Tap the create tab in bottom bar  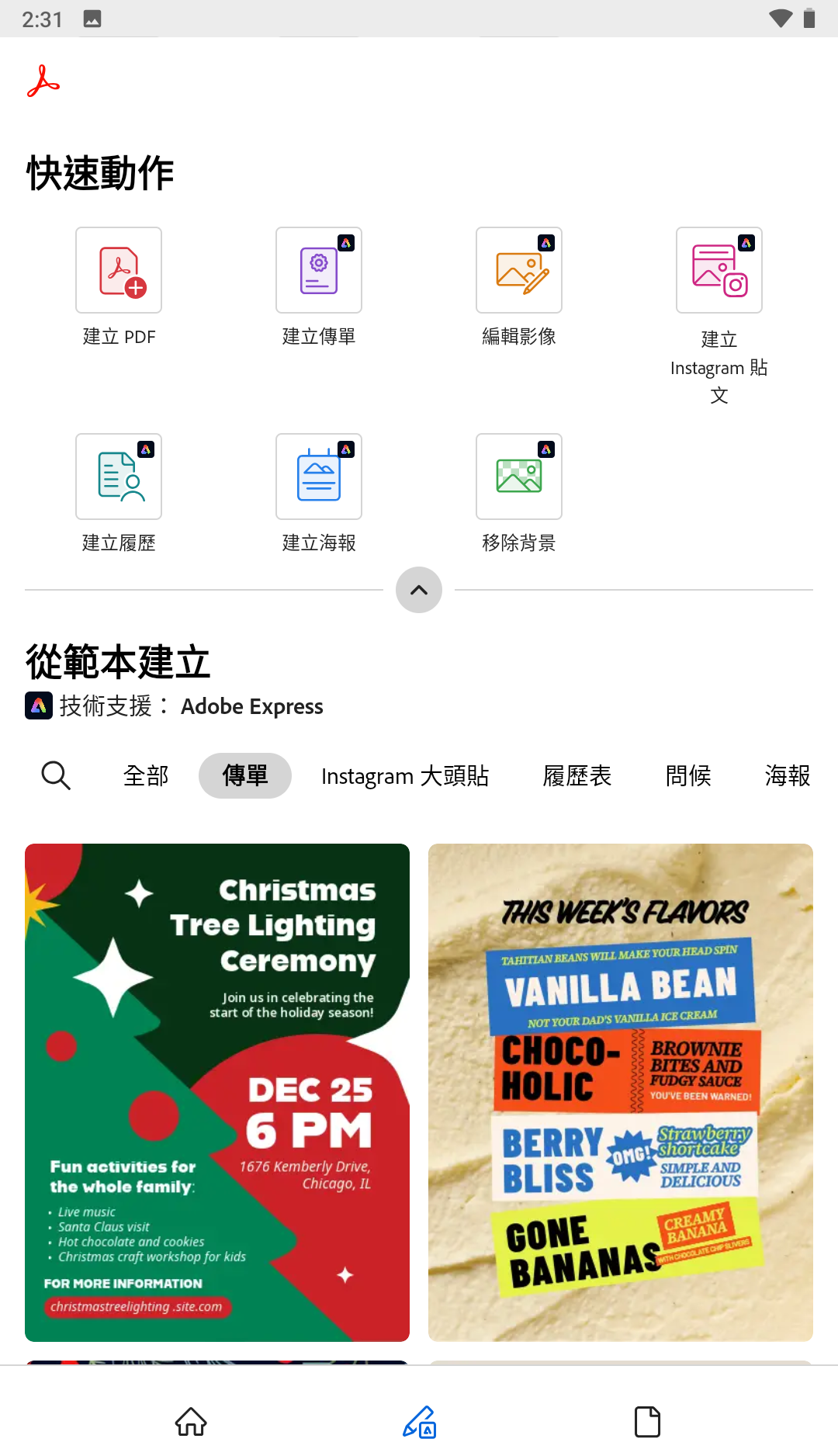click(x=419, y=1422)
